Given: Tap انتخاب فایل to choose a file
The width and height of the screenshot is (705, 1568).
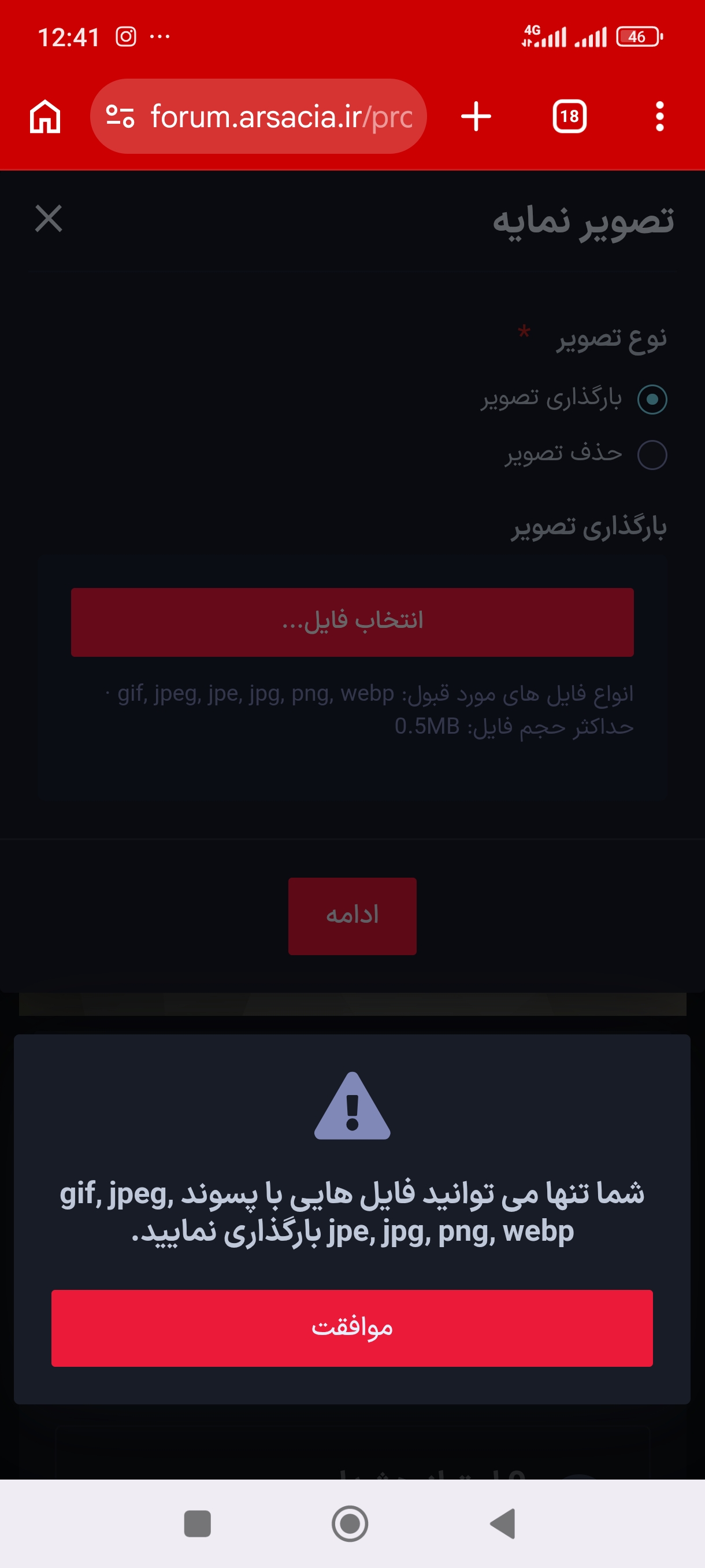Looking at the screenshot, I should coord(352,622).
